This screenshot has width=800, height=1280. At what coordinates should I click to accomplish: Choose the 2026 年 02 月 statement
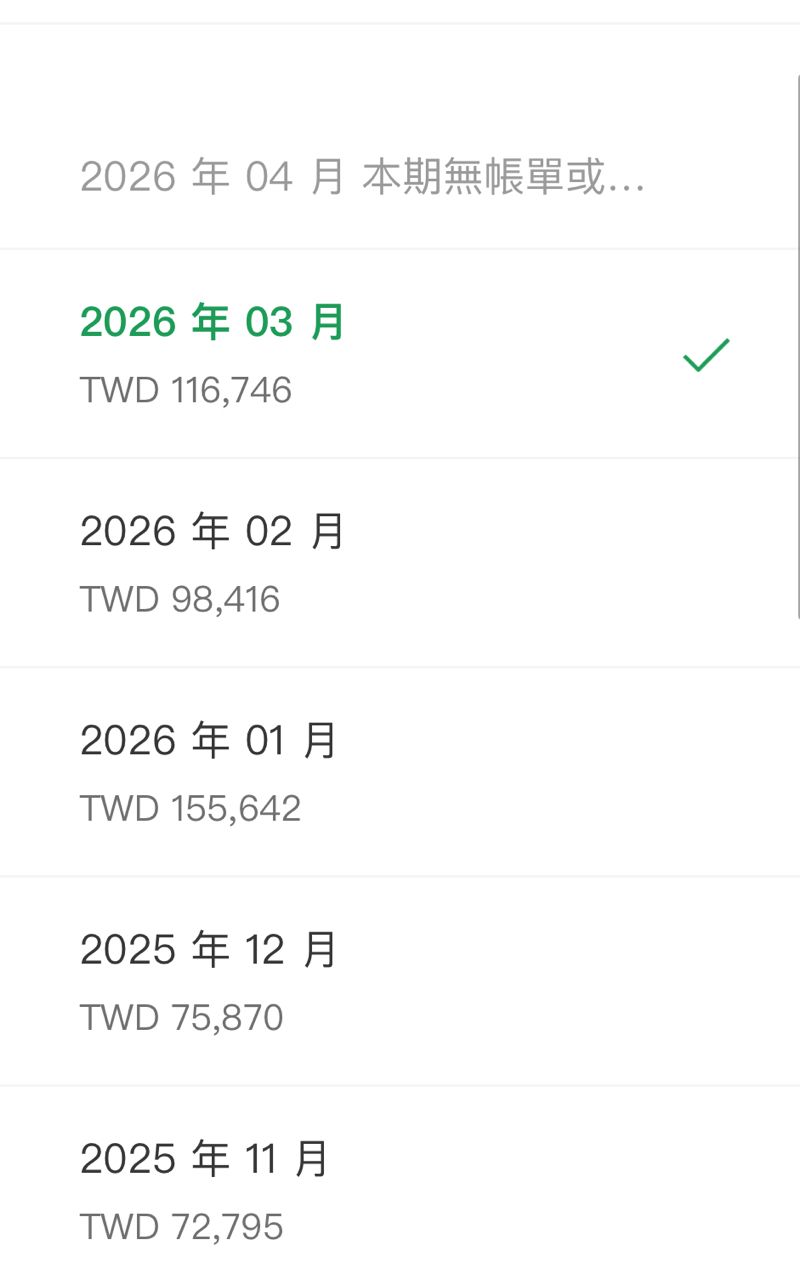tap(400, 563)
